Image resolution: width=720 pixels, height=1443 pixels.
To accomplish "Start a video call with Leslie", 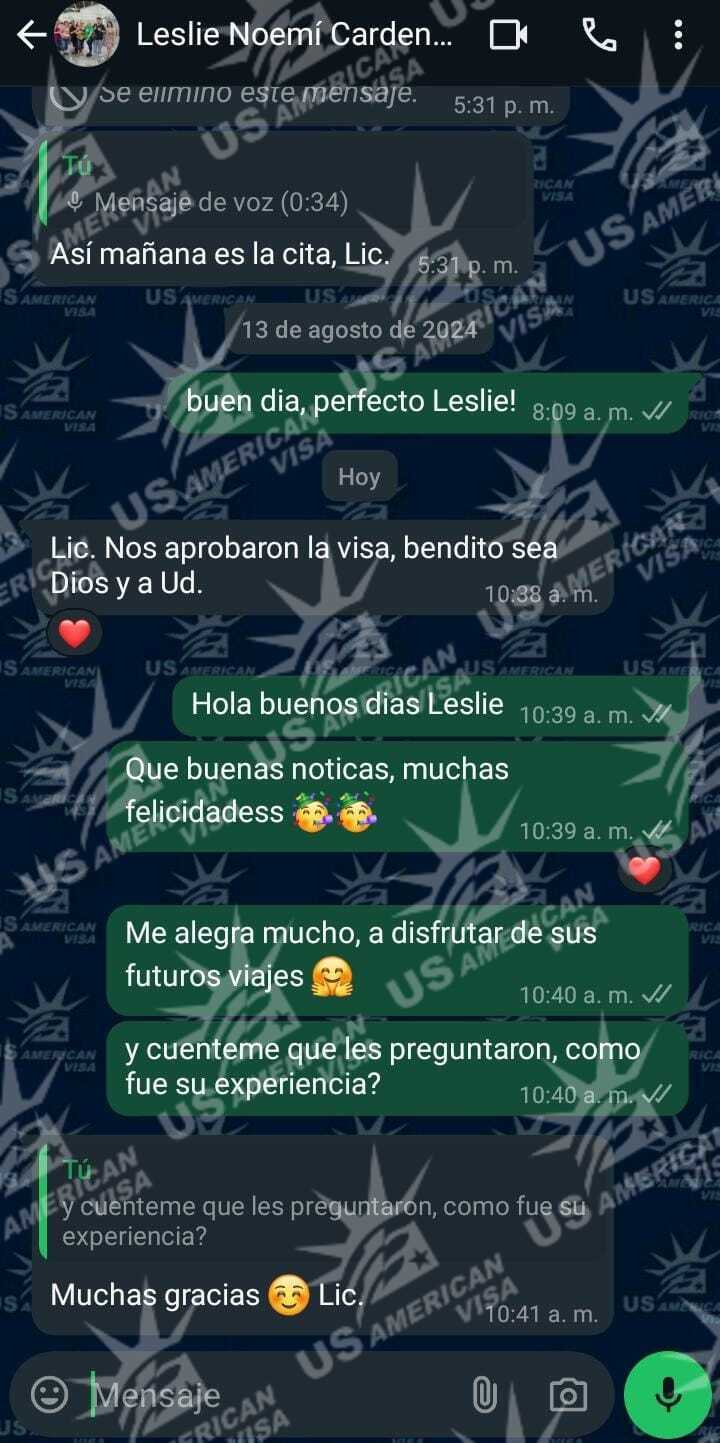I will 508,36.
